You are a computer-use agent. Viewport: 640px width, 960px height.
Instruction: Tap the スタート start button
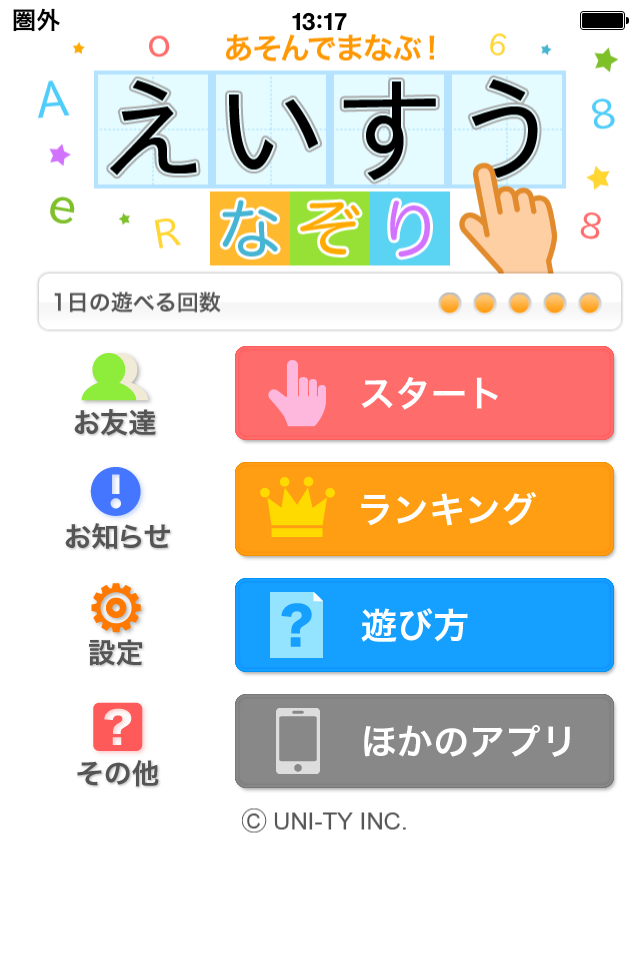[424, 393]
